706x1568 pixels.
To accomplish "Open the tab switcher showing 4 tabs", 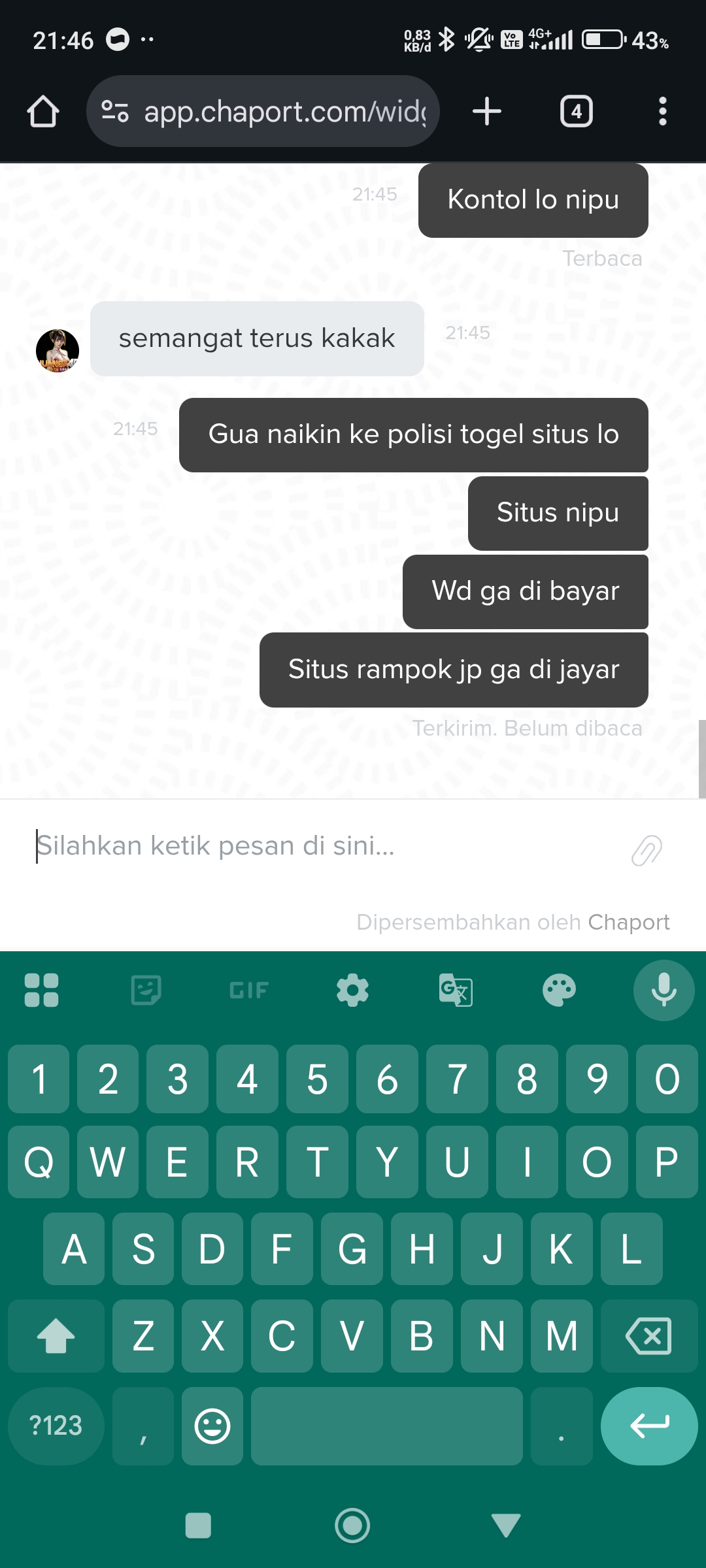I will pos(576,112).
